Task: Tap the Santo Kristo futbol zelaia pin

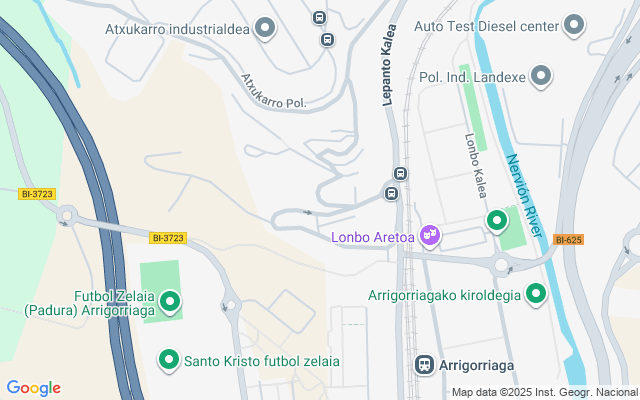Action: (169, 359)
